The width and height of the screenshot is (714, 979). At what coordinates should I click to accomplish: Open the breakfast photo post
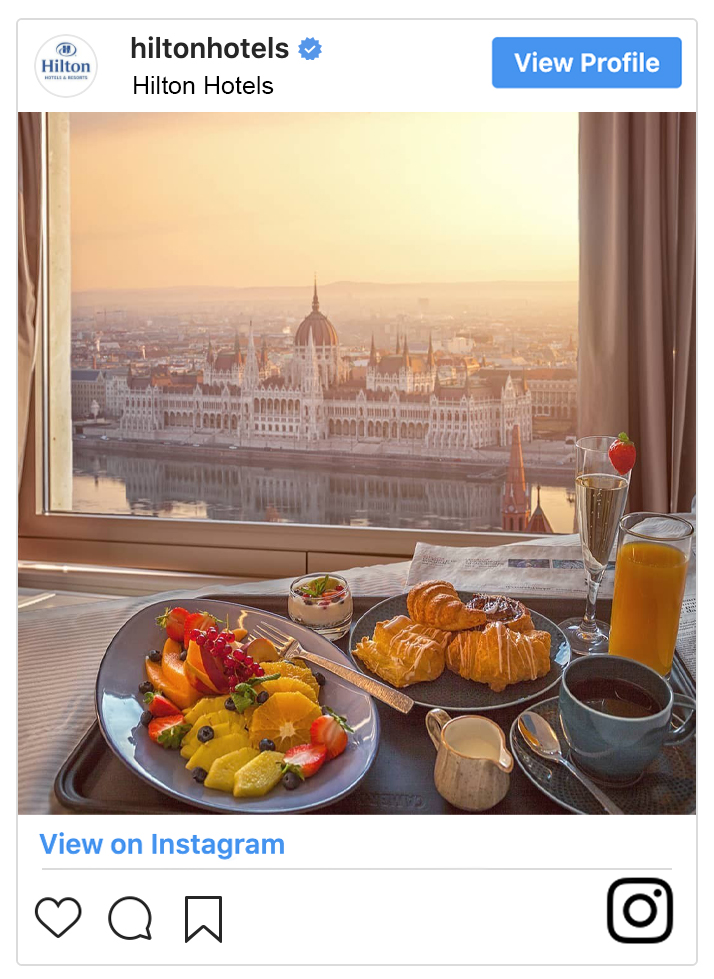click(x=357, y=462)
